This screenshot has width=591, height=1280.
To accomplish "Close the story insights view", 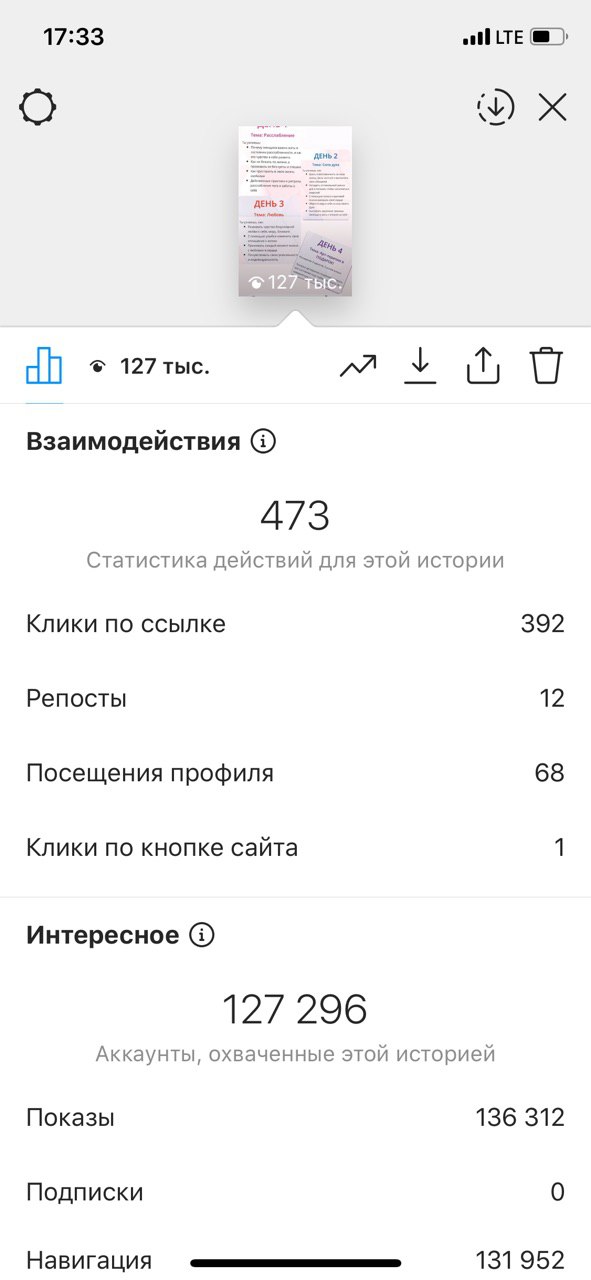I will tap(553, 107).
